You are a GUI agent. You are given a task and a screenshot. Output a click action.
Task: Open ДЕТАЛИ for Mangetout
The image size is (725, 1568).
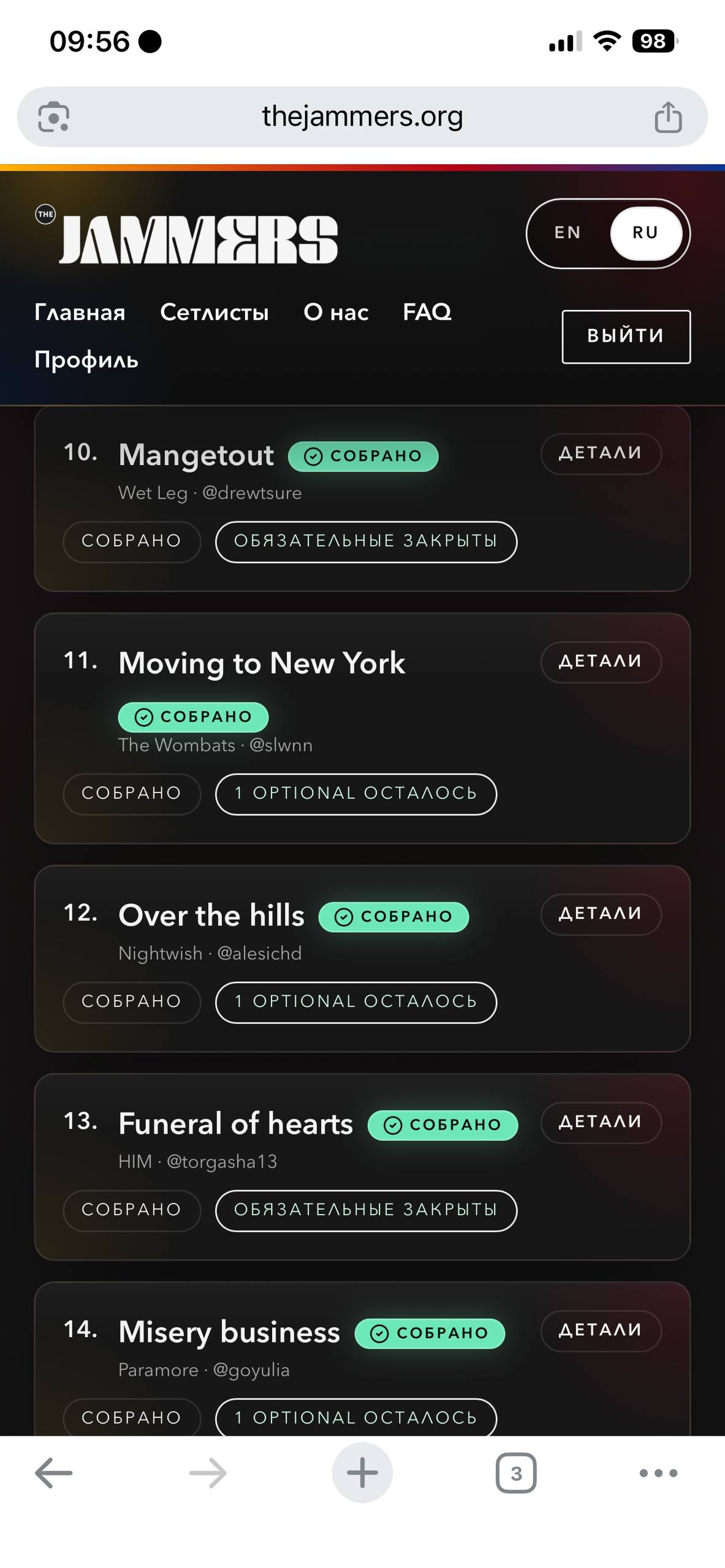(601, 453)
